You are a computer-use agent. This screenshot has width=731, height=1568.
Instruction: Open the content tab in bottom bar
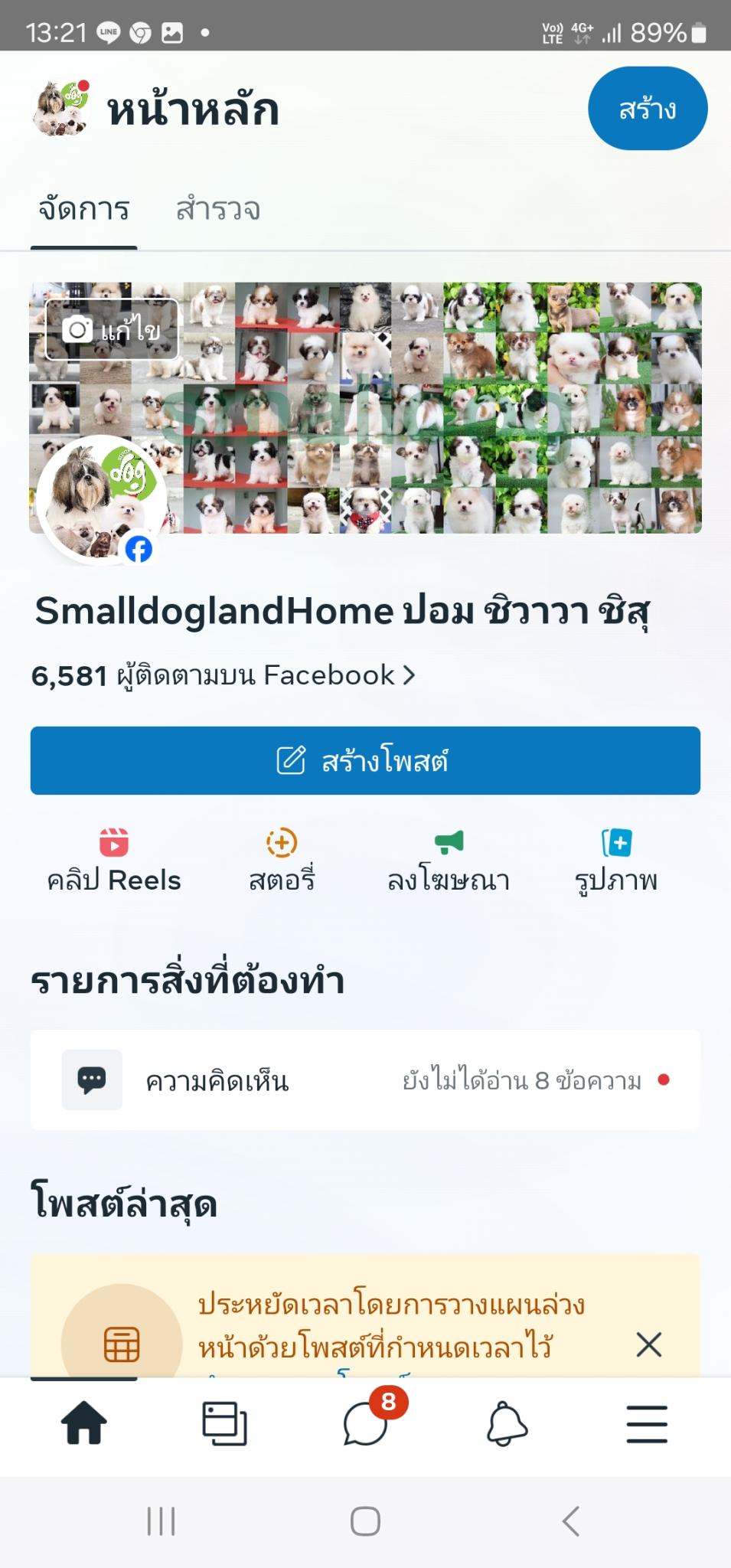pos(224,1423)
